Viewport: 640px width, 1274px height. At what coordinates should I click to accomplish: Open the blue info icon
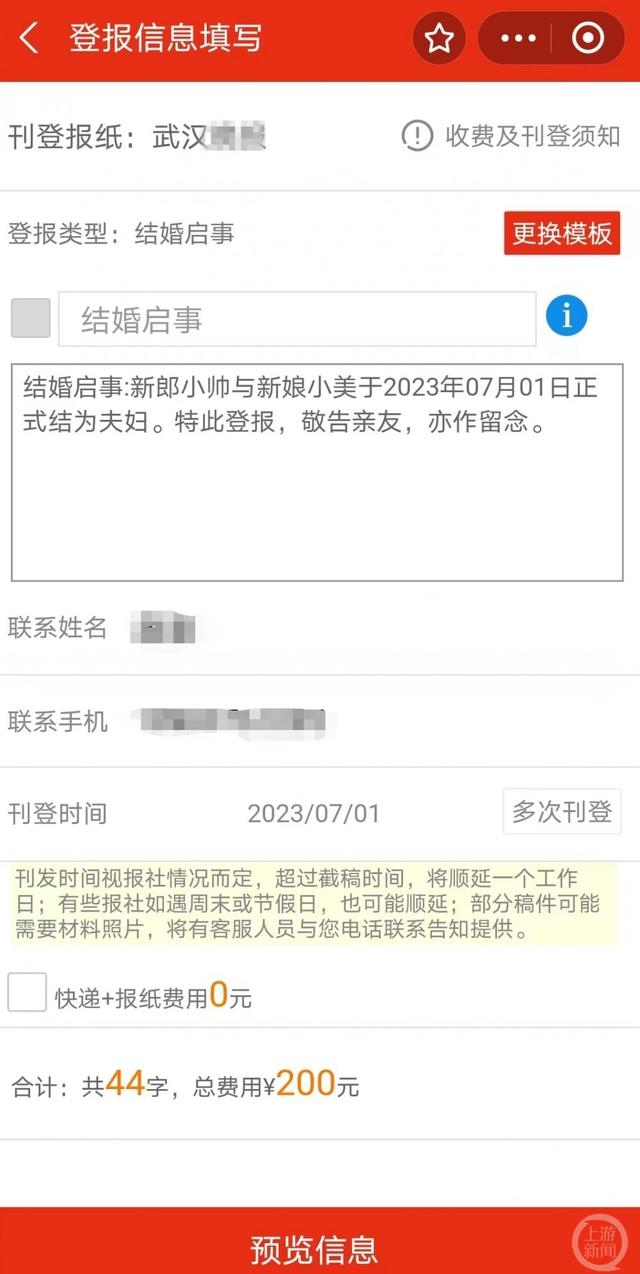coord(567,316)
